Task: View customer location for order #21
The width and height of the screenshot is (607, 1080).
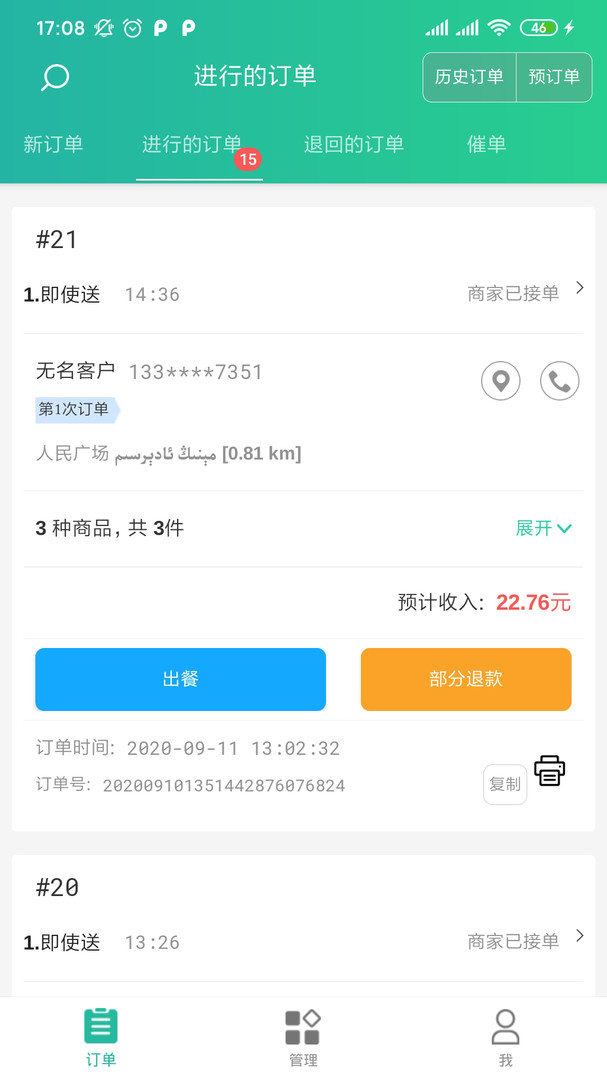Action: 501,381
